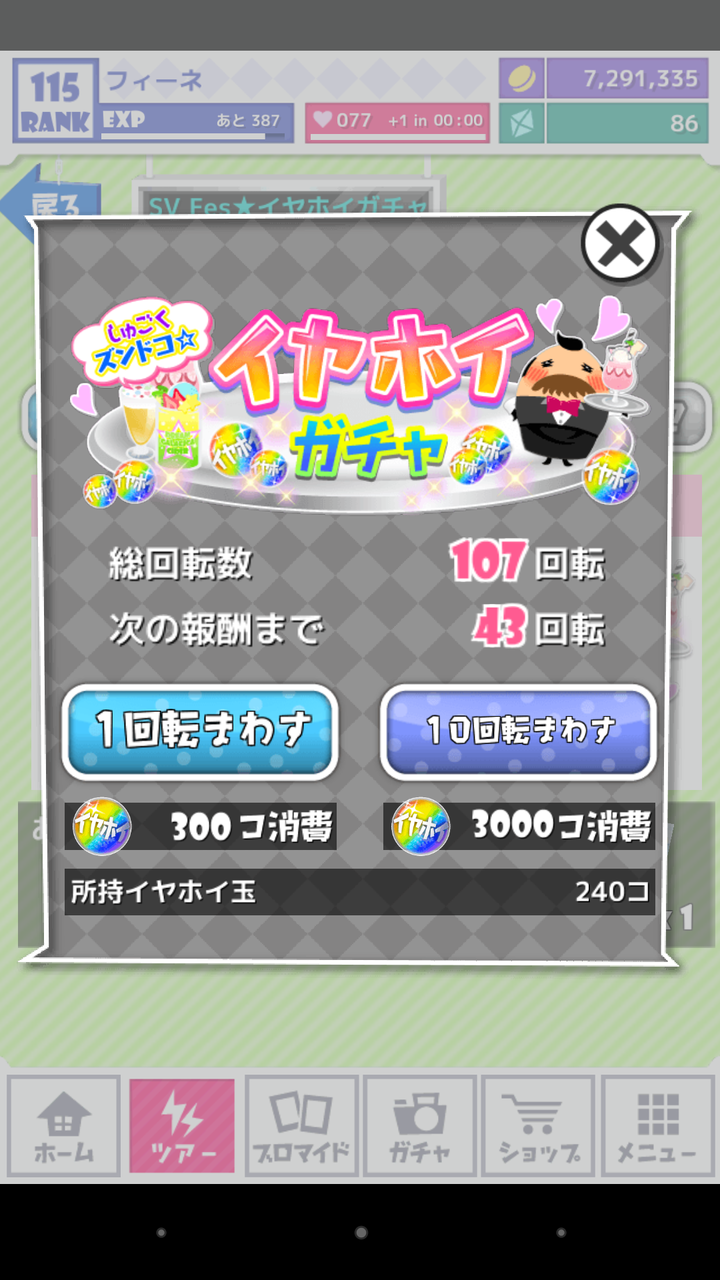
Task: Open the メニュー grid icon
Action: click(x=658, y=1125)
